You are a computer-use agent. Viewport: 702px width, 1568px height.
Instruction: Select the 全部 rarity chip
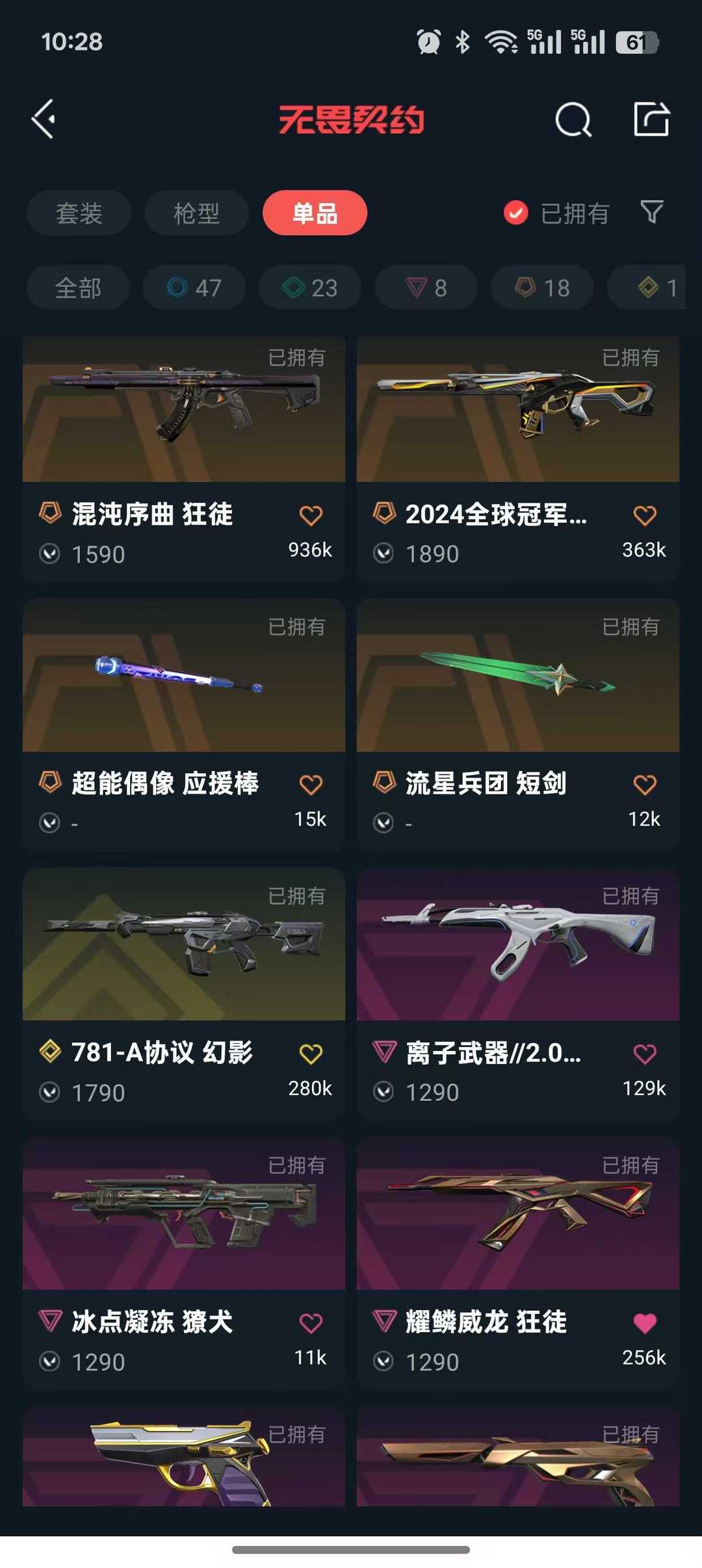(78, 287)
